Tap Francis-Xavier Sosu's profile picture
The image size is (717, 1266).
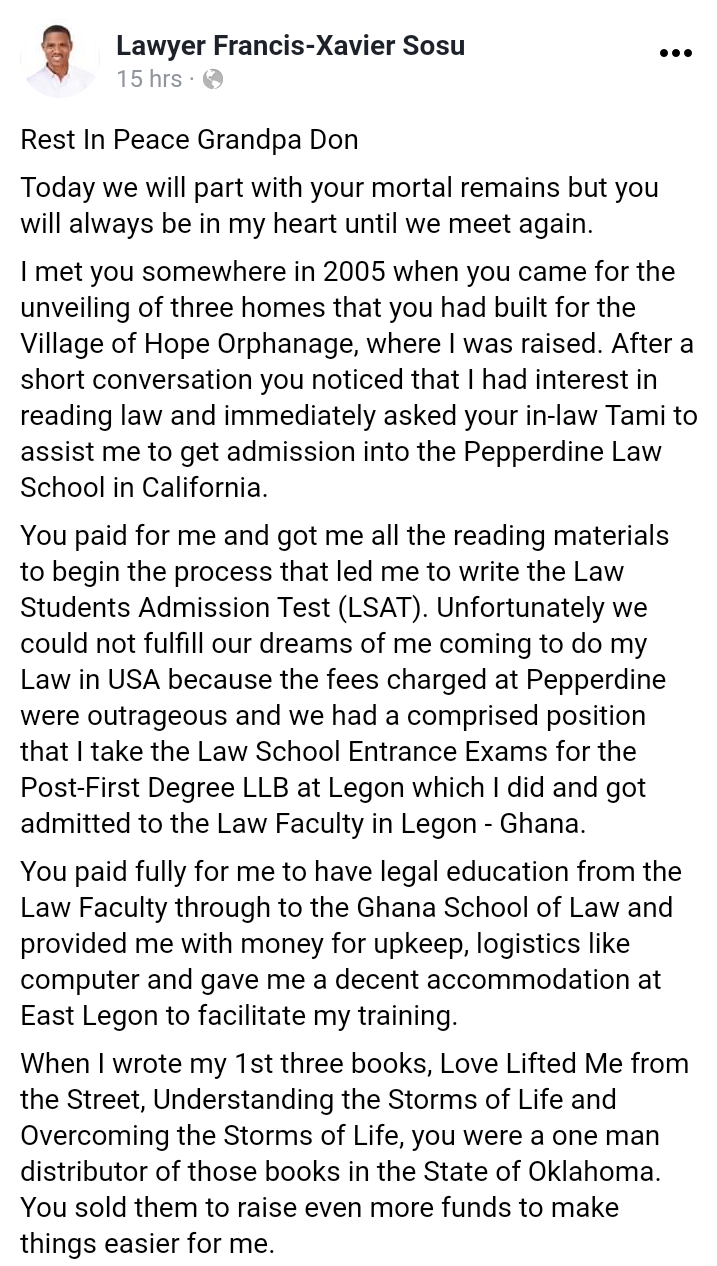[x=60, y=60]
